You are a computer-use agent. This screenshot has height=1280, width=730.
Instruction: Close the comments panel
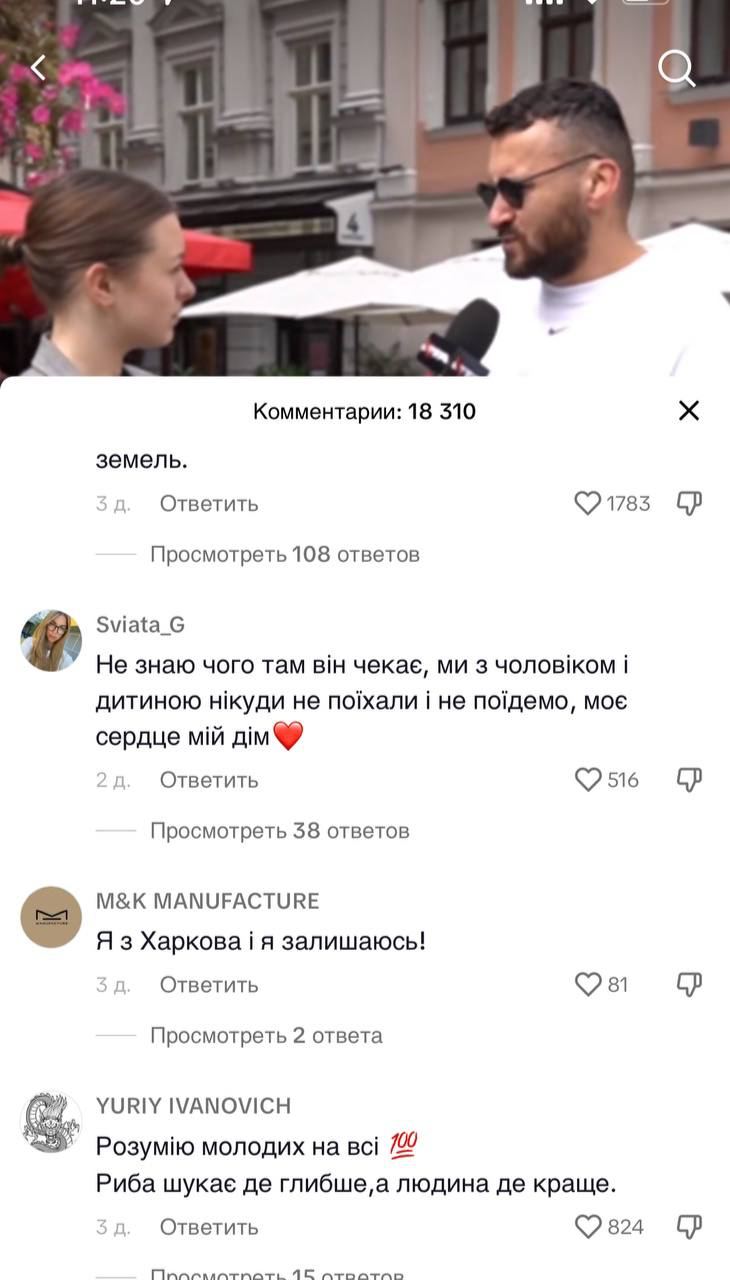click(688, 410)
